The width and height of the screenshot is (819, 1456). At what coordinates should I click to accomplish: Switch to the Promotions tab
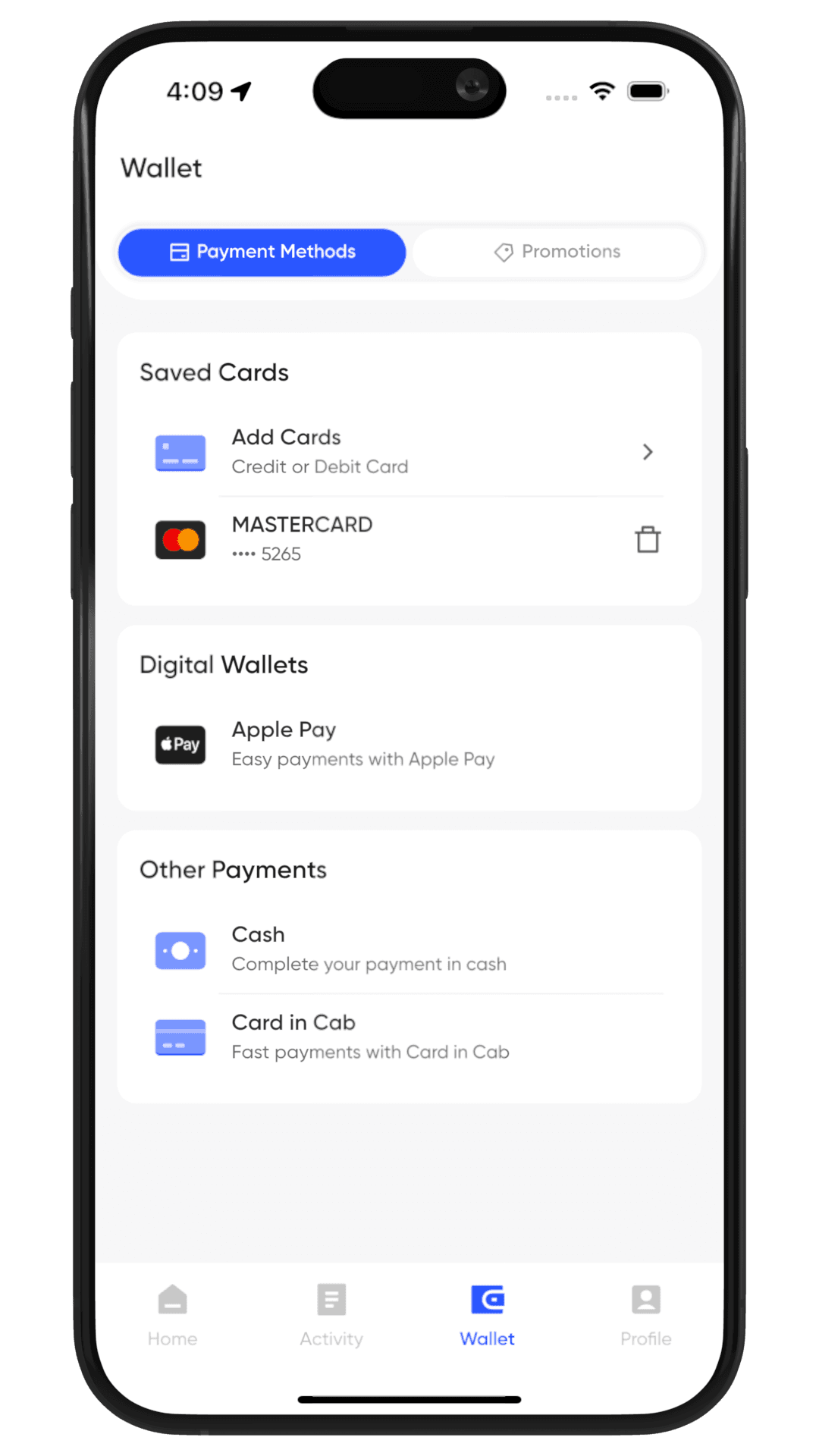(557, 252)
